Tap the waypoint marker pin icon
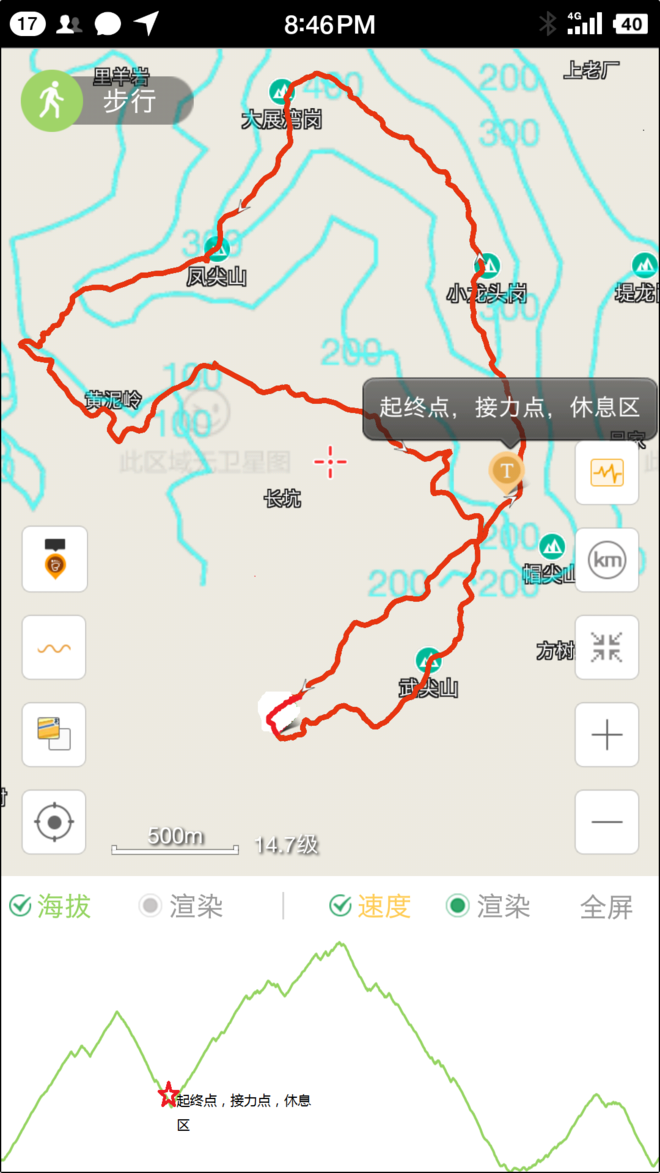This screenshot has width=660, height=1173. tap(55, 559)
